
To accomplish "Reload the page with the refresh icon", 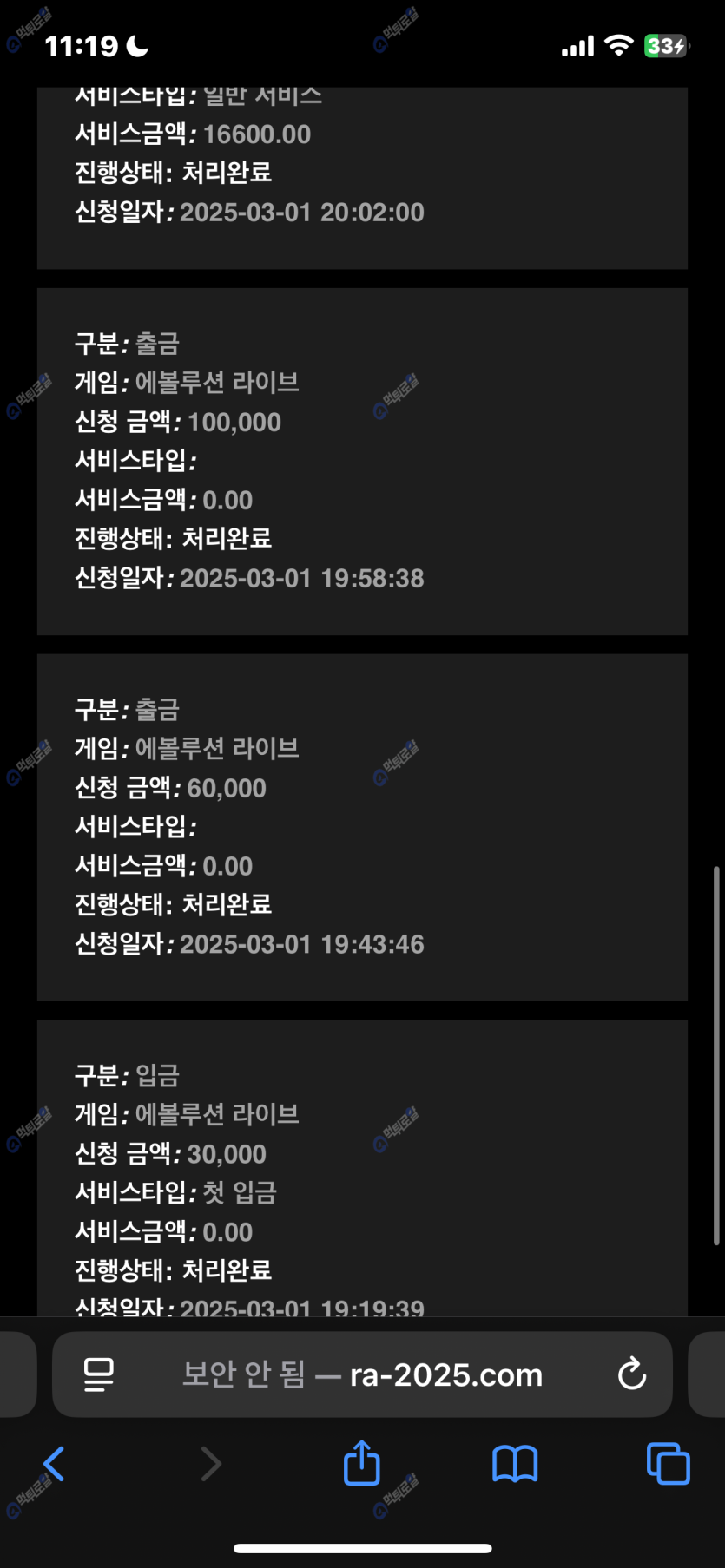I will point(631,1374).
